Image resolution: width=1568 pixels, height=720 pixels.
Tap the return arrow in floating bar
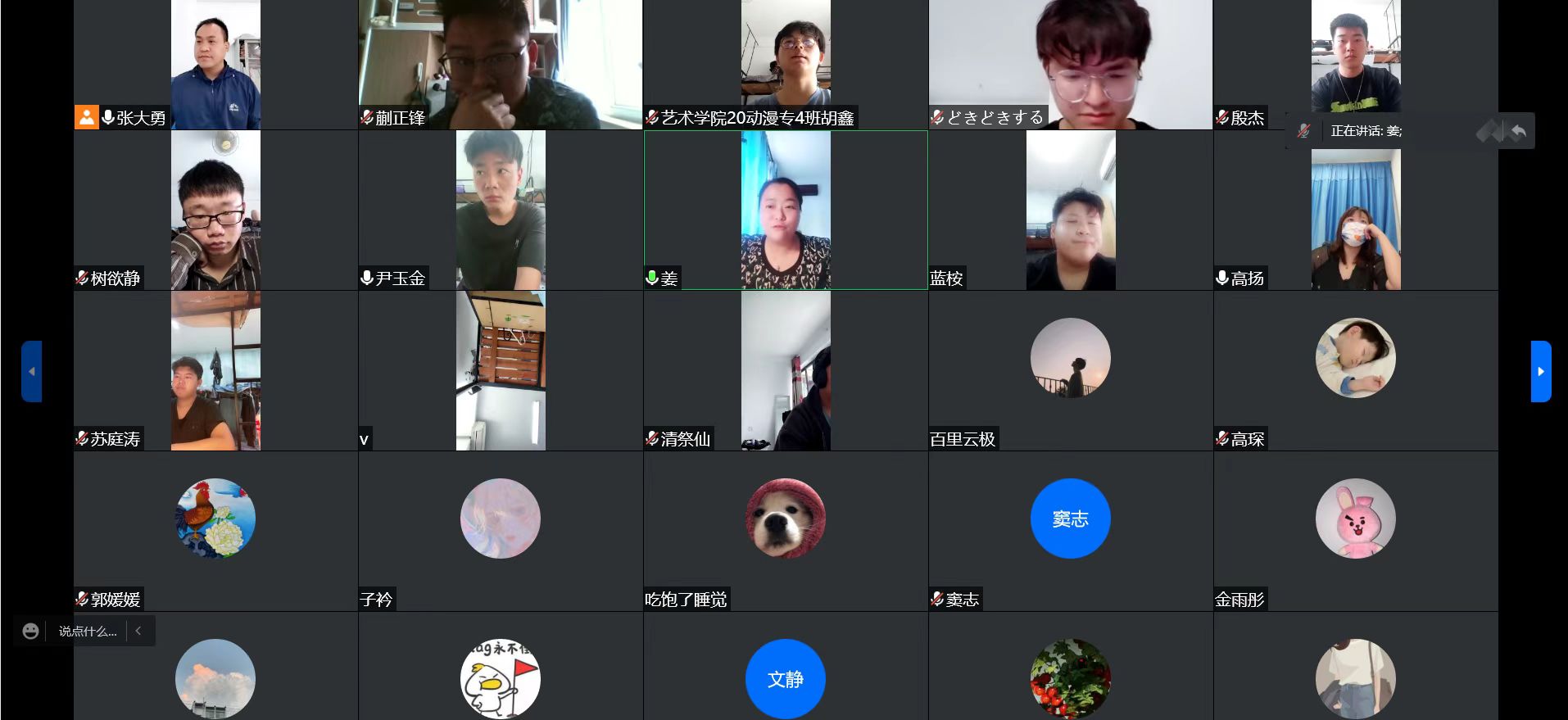tap(1518, 131)
